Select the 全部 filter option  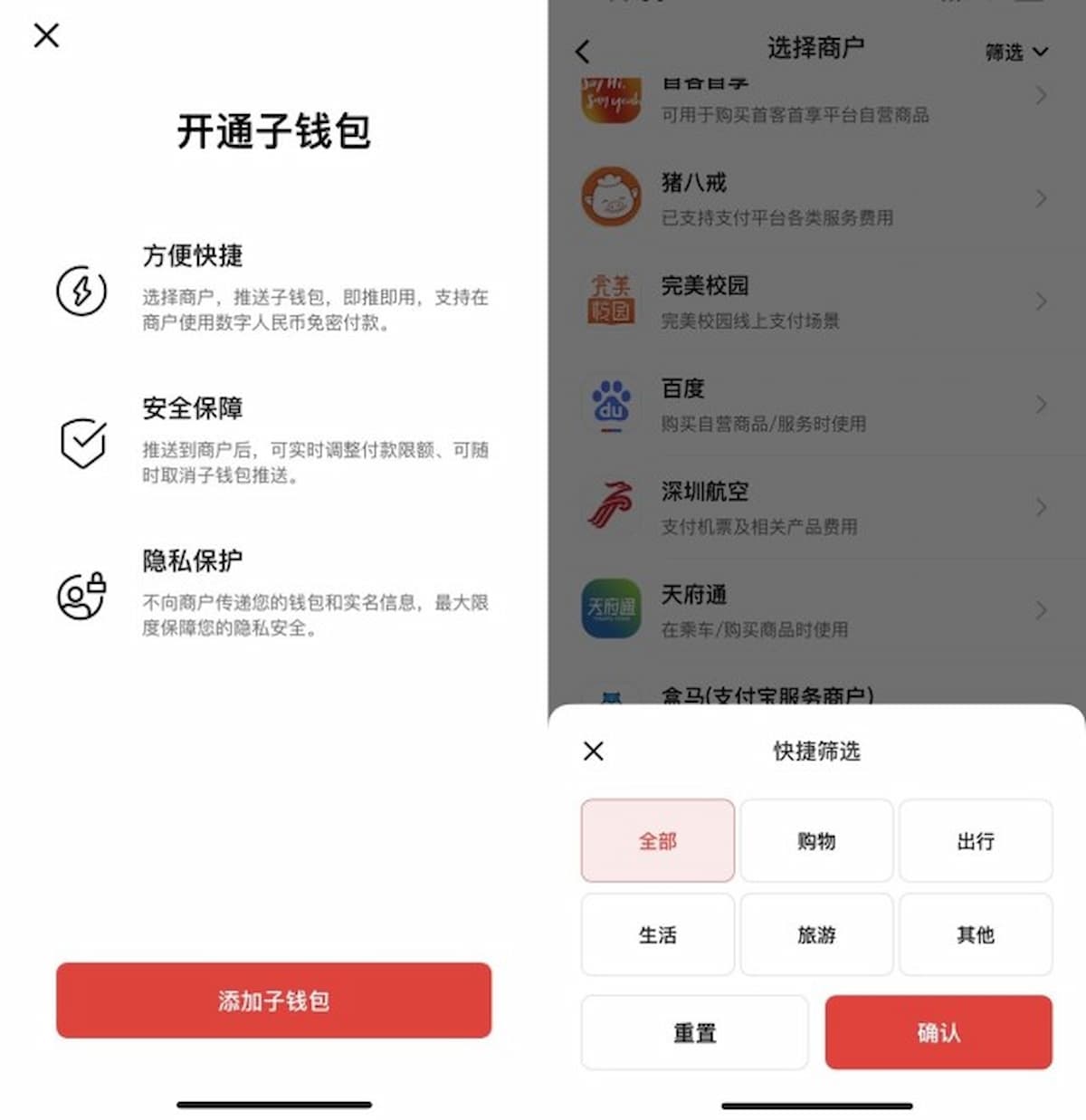click(x=657, y=841)
